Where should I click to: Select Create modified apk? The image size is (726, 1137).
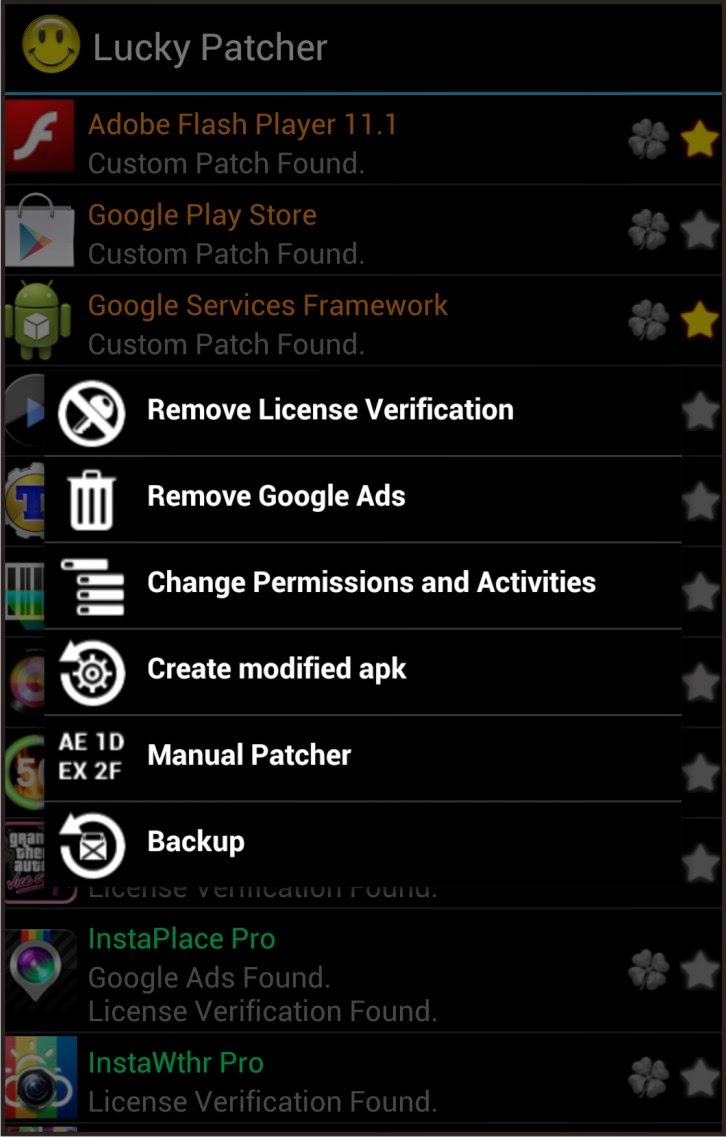[x=363, y=671]
